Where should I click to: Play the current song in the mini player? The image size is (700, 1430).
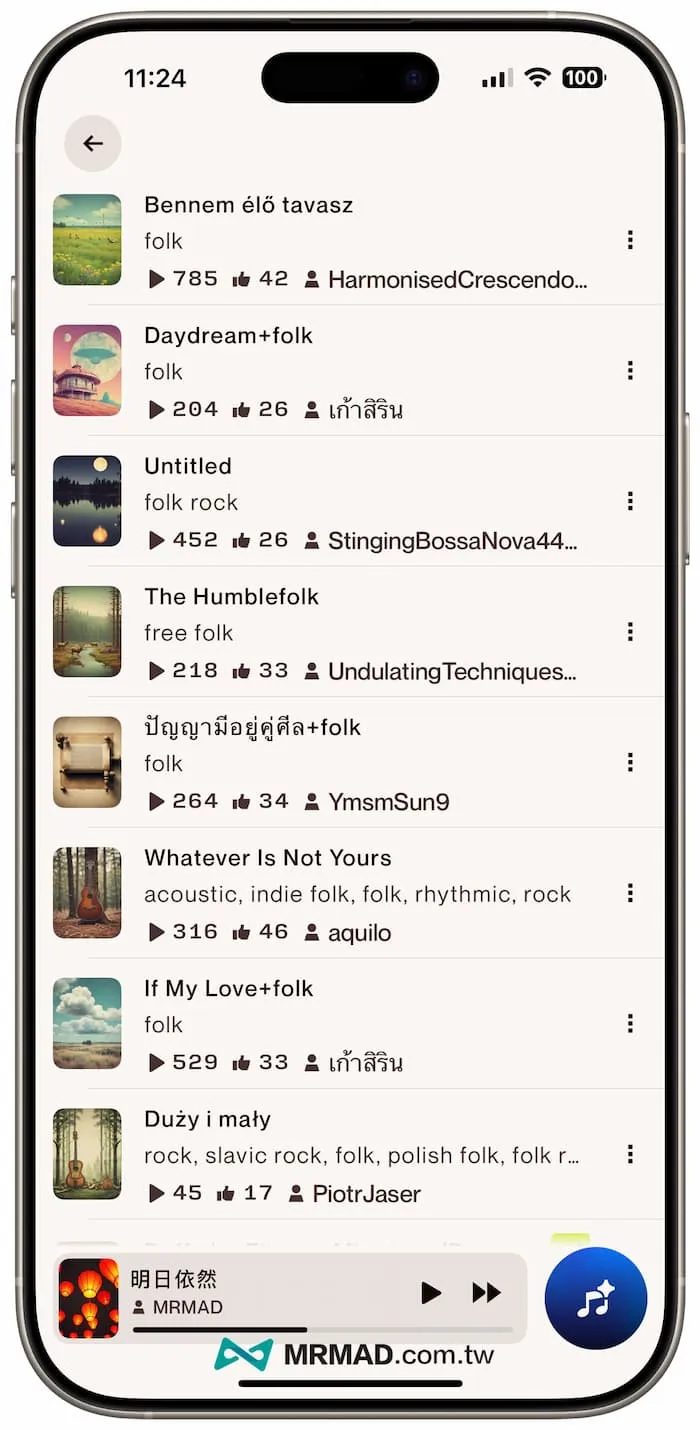coord(431,1293)
